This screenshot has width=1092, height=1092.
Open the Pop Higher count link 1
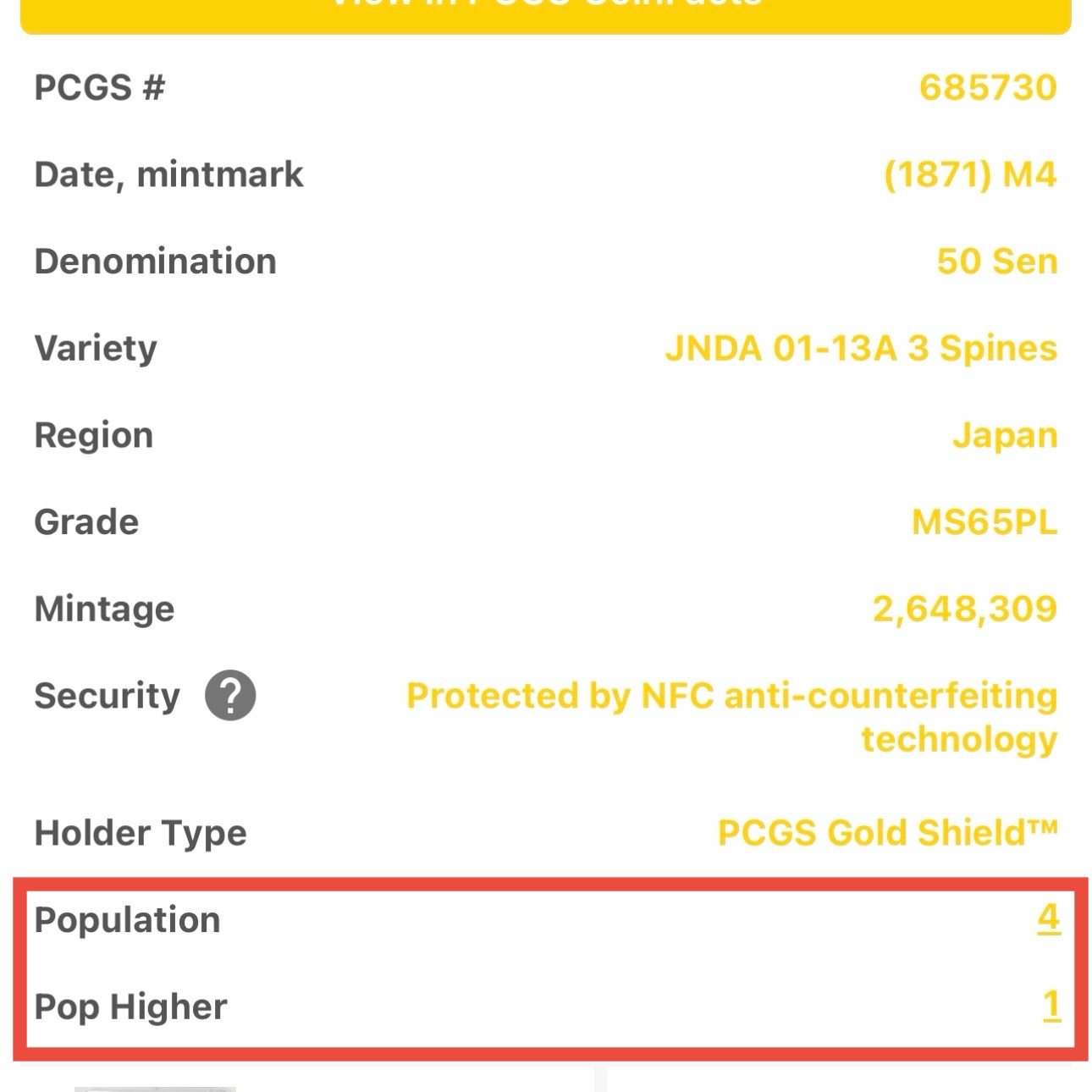[x=1051, y=1006]
